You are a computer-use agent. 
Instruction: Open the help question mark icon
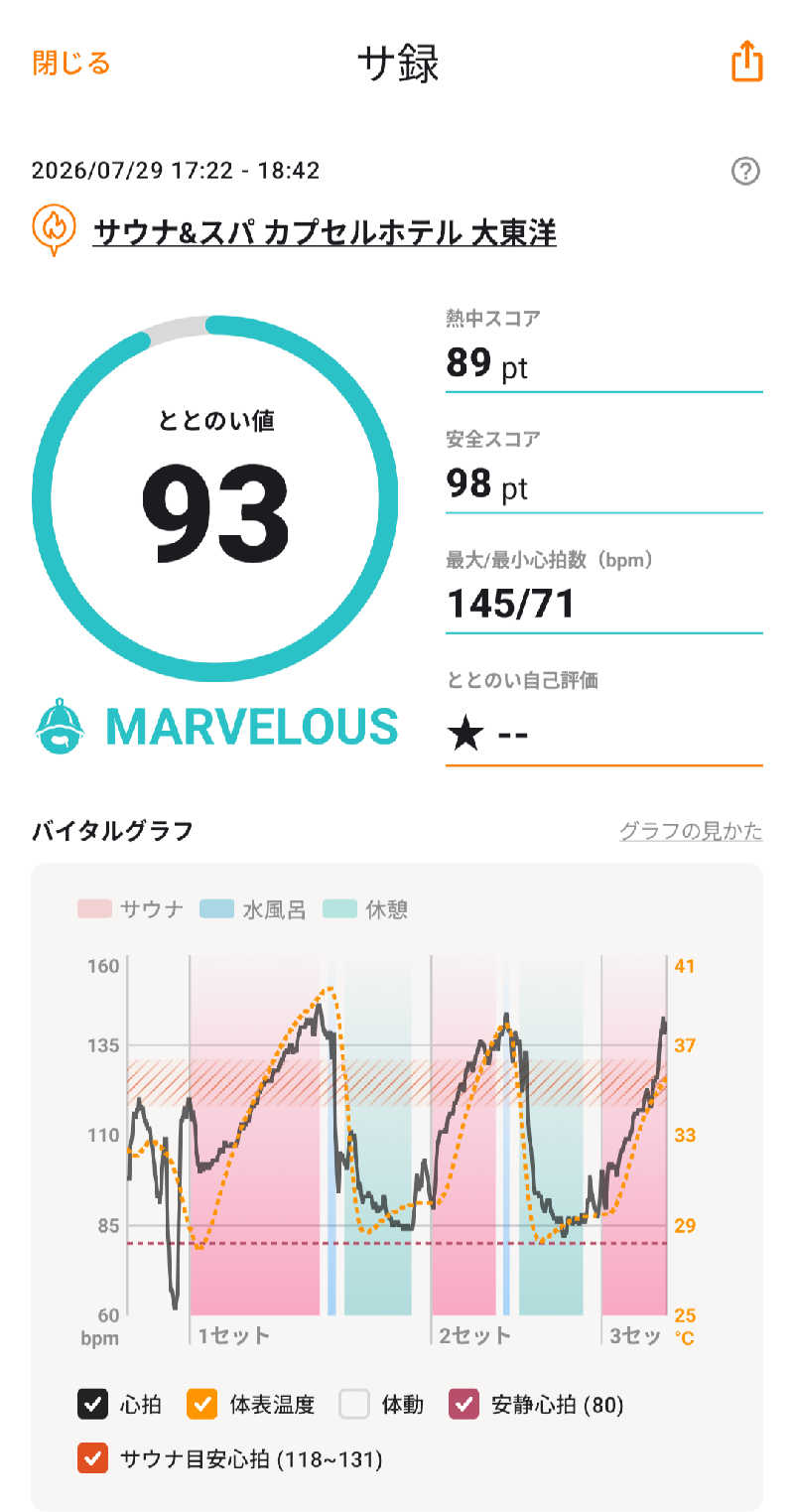point(745,172)
